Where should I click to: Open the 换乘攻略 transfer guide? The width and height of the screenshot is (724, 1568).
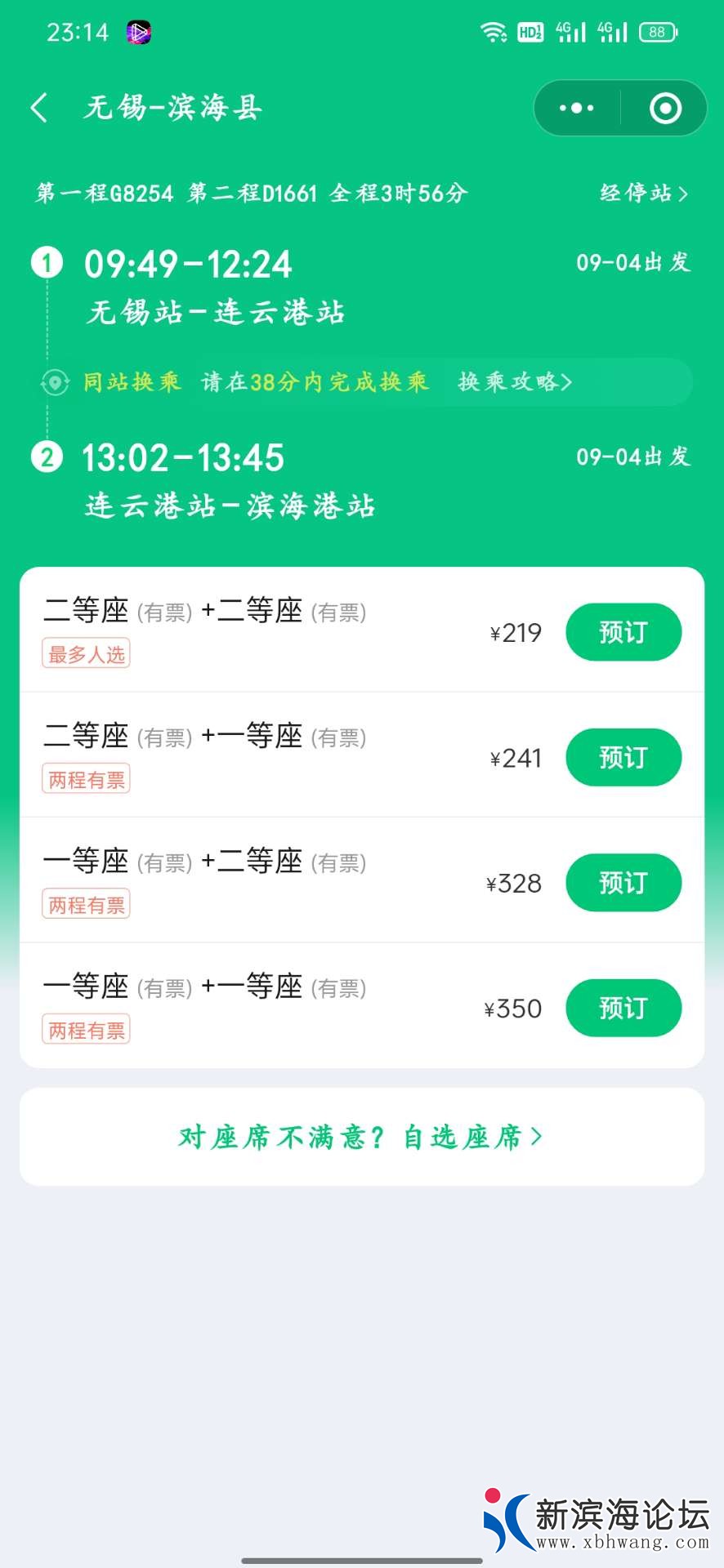click(x=515, y=381)
